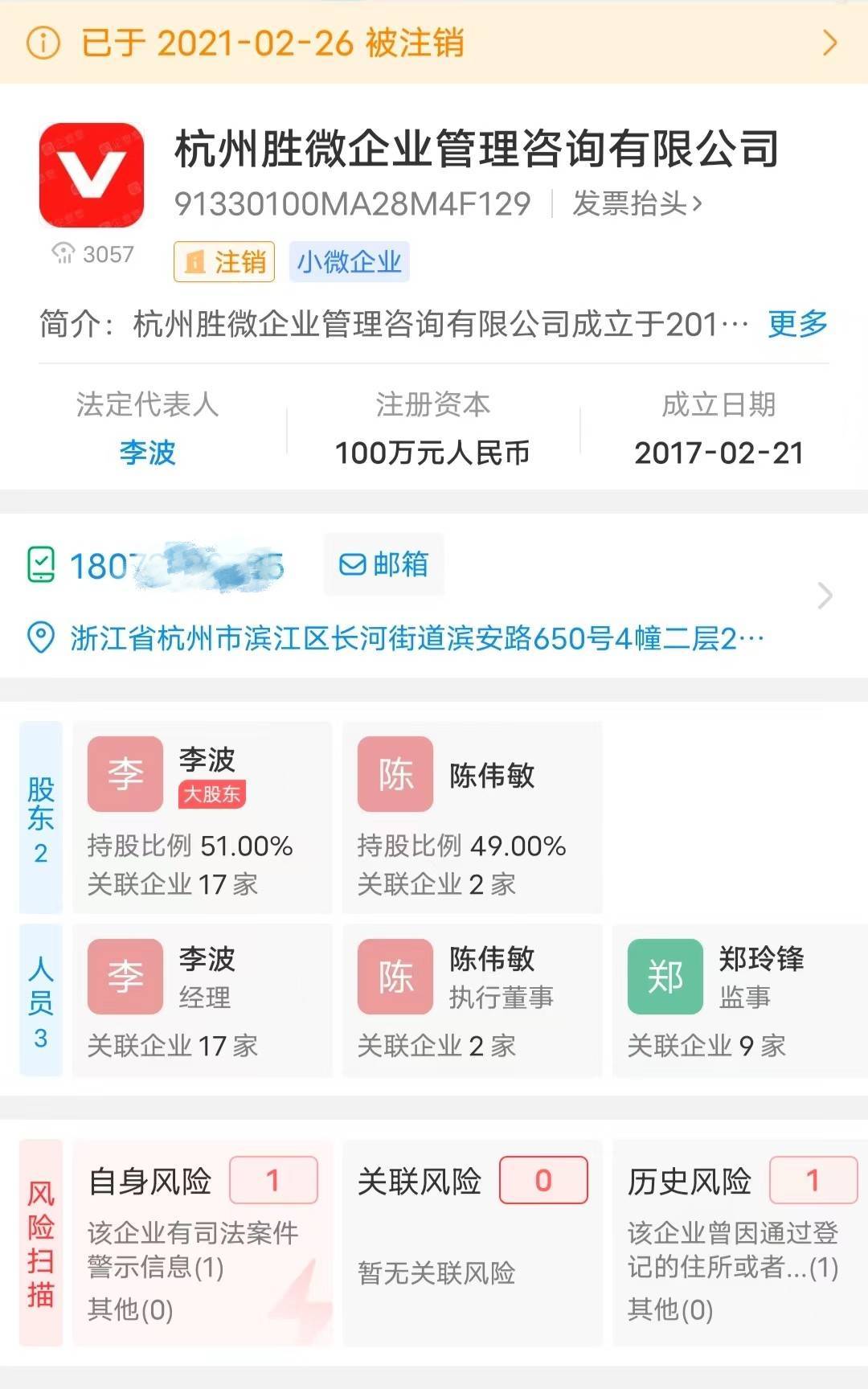Open shareholder card 陈伟敏 with 49.00%

(472, 817)
